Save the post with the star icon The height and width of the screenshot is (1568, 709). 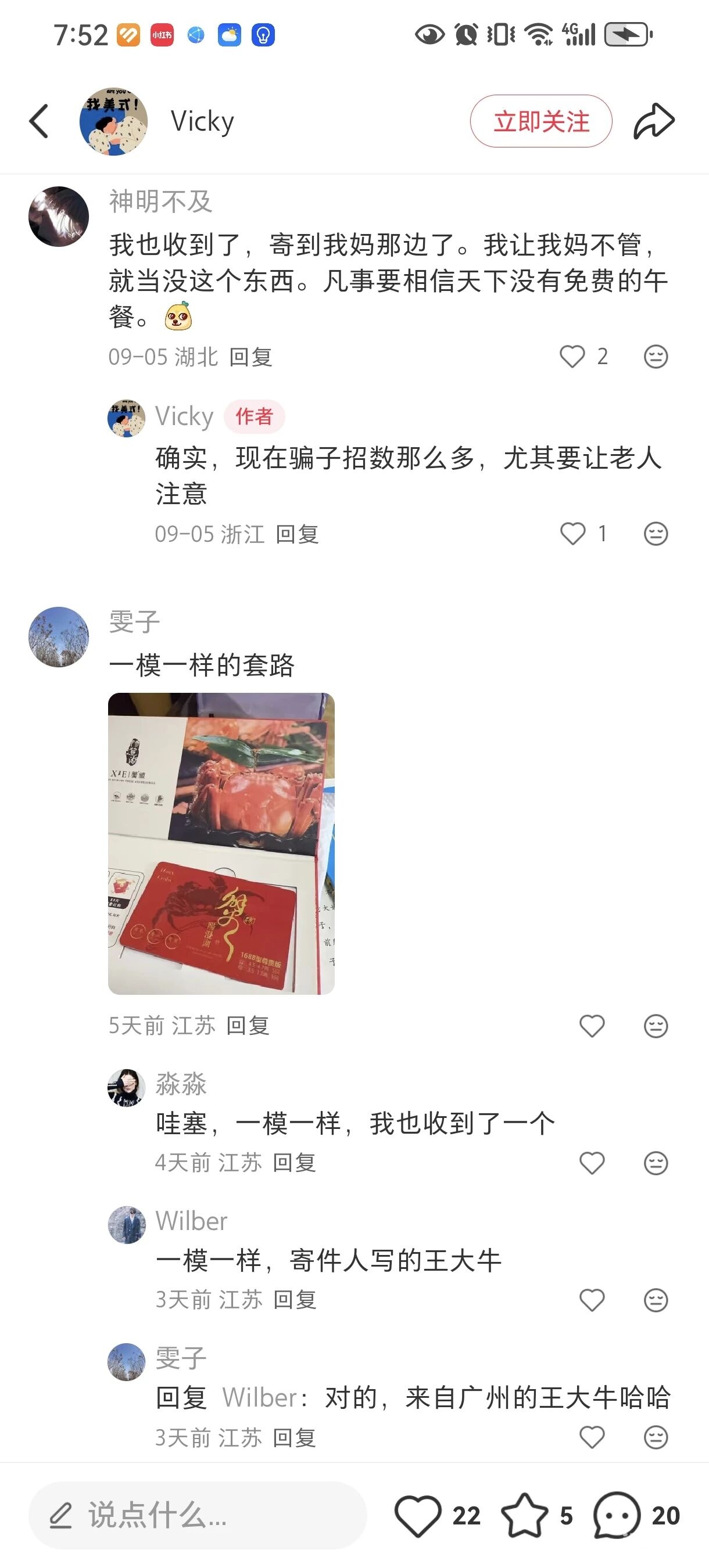524,1515
